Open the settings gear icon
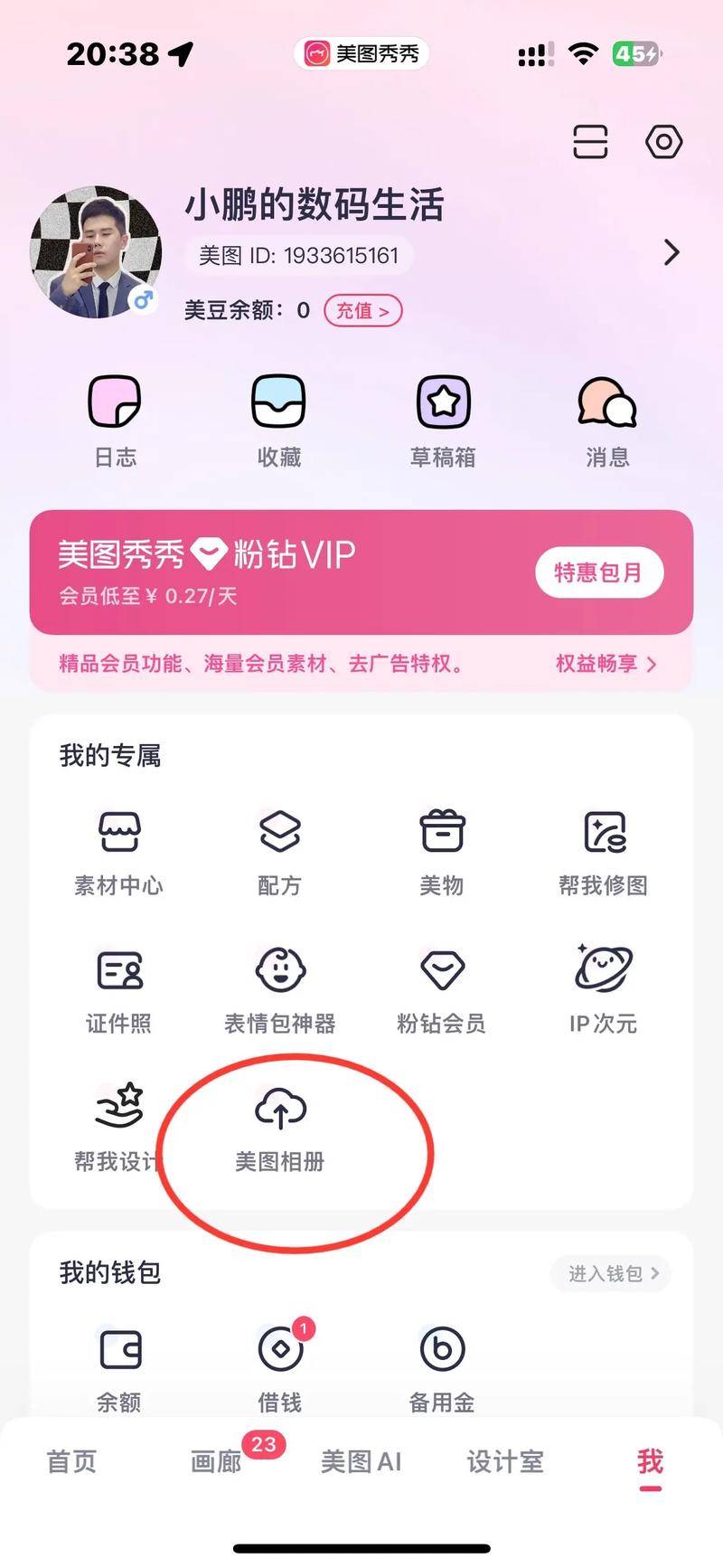The height and width of the screenshot is (1568, 723). coord(663,142)
